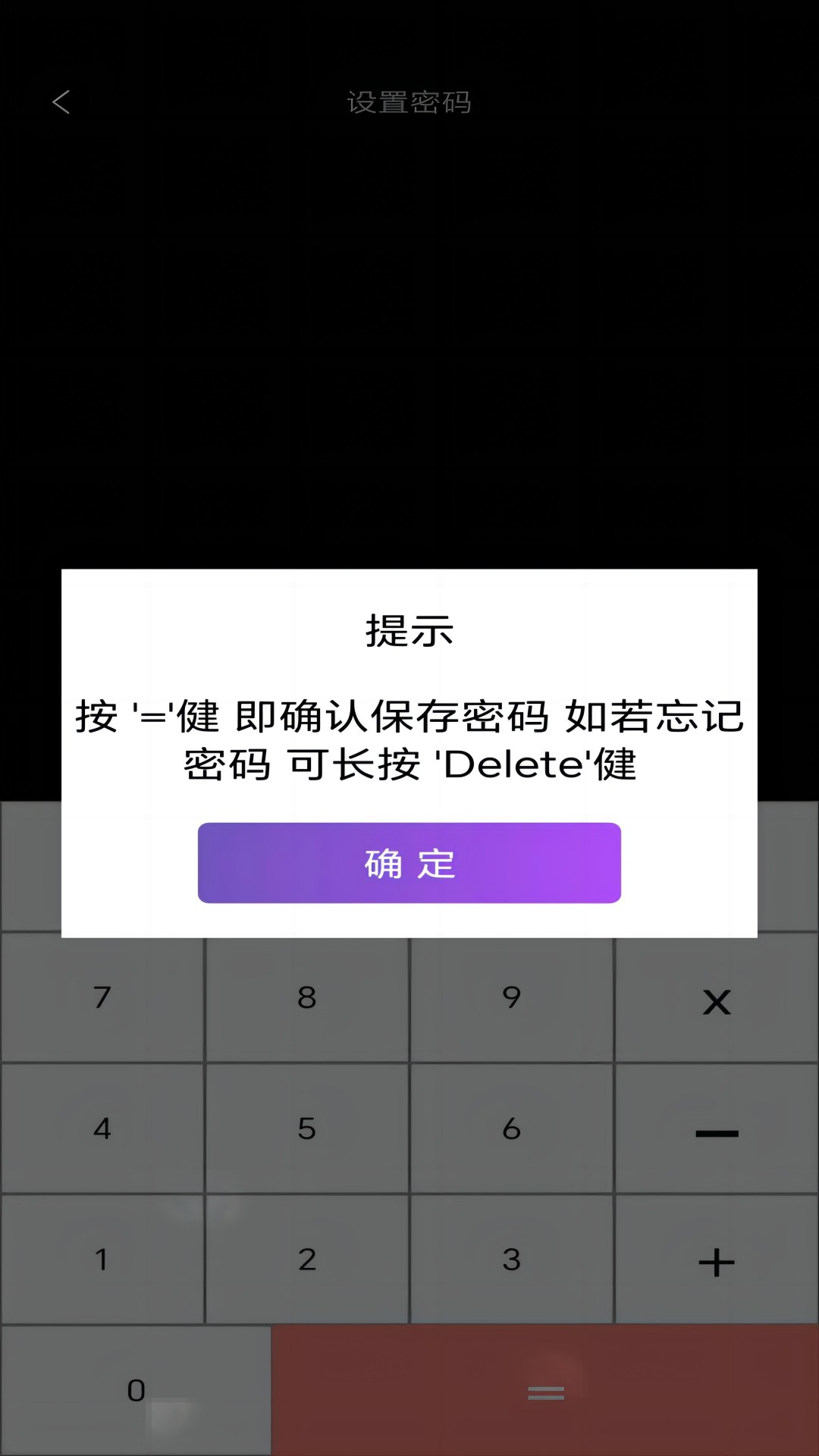Viewport: 819px width, 1456px height.
Task: Enter digit 6 on keypad
Action: tap(512, 1129)
